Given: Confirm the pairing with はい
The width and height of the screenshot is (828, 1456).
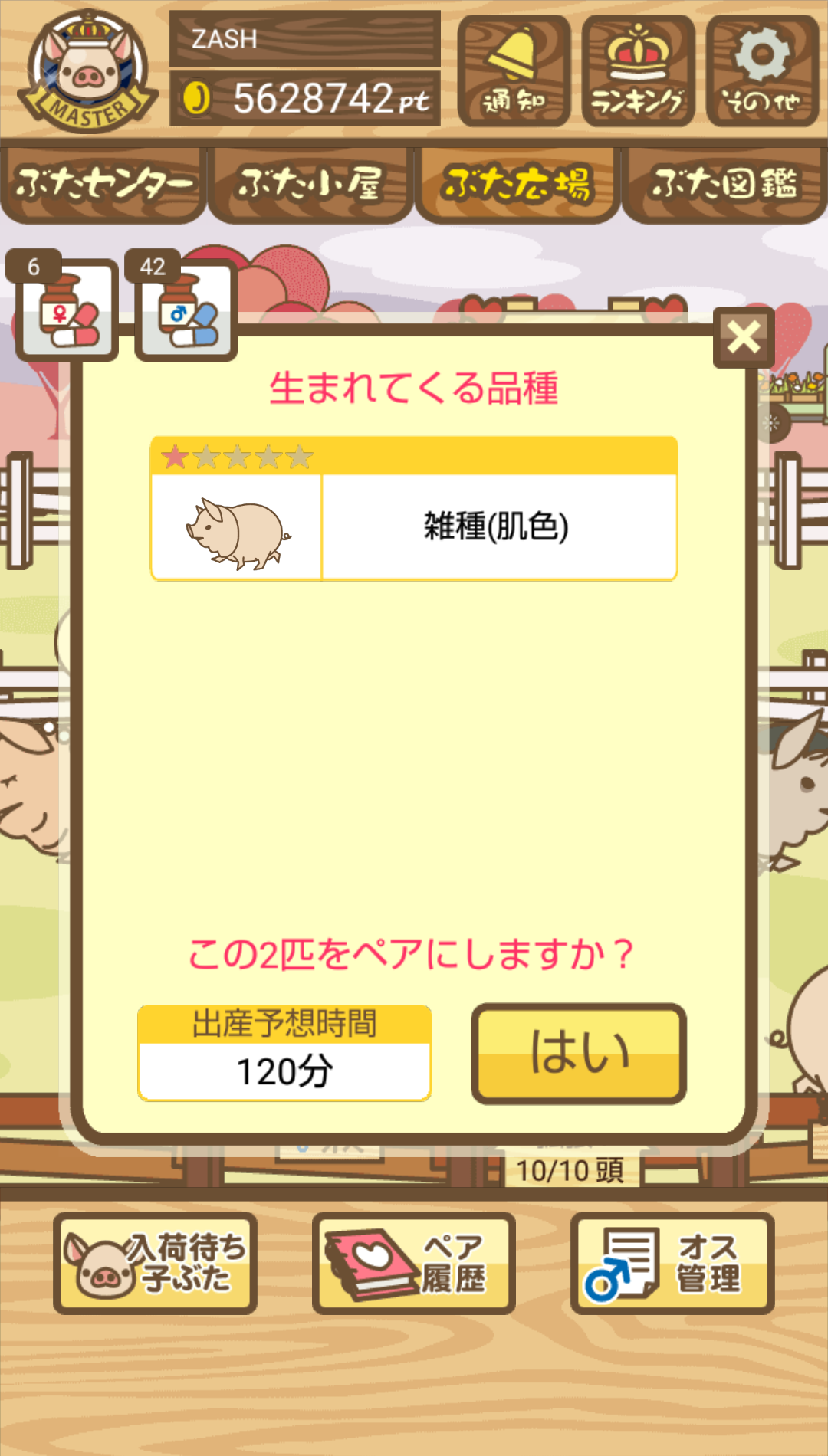Looking at the screenshot, I should [x=579, y=1054].
